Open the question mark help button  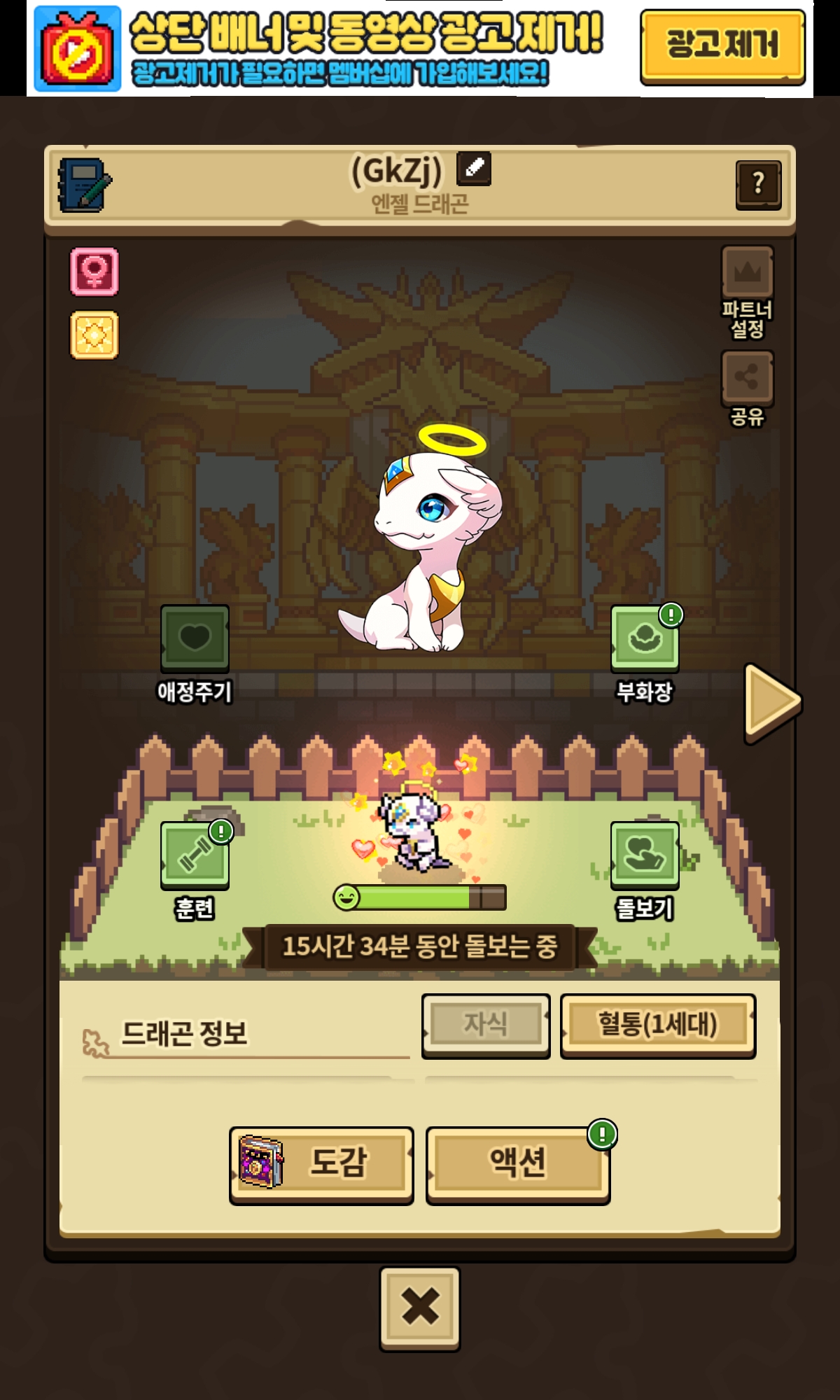(758, 185)
